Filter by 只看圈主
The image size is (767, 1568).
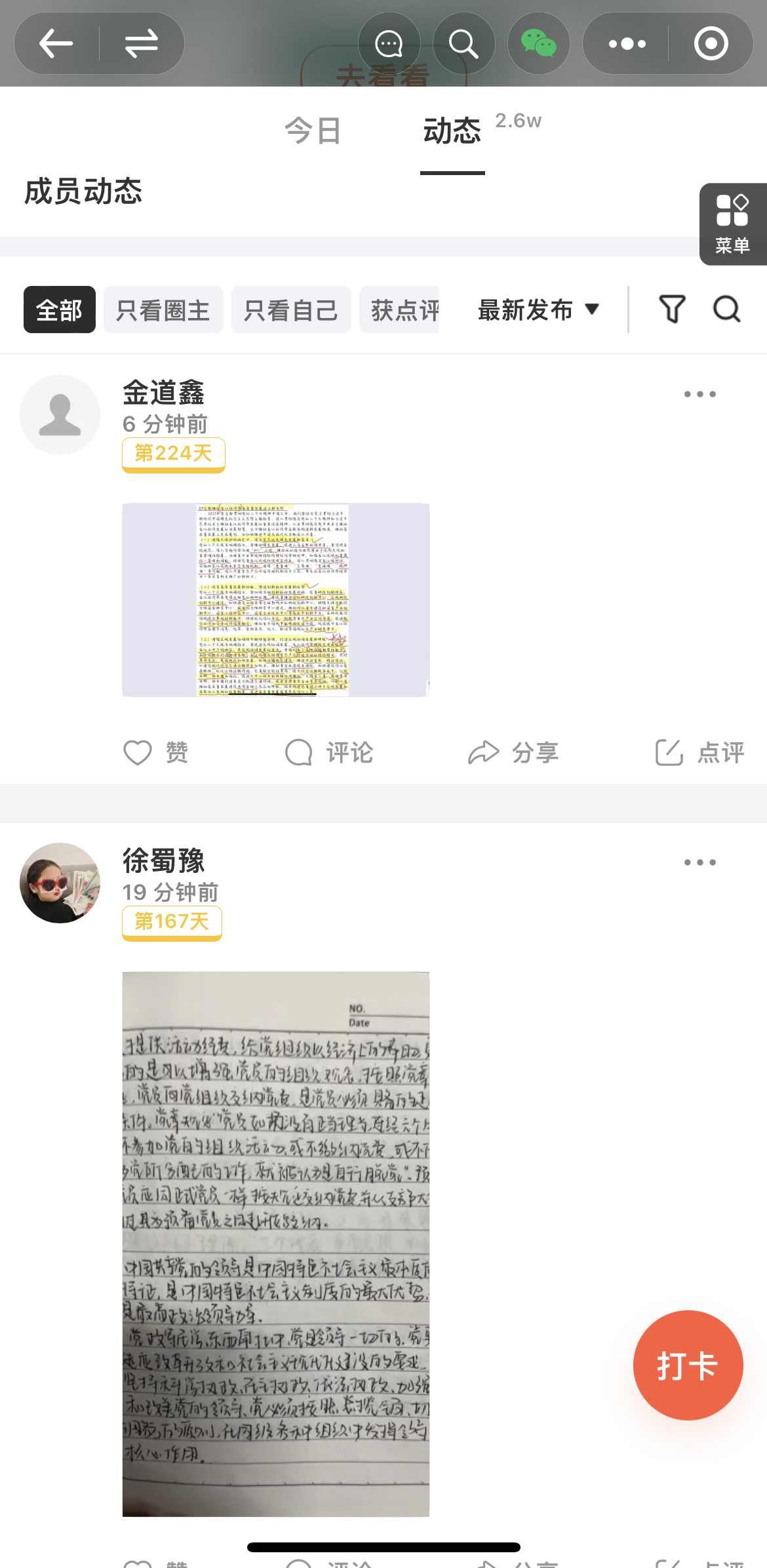coord(163,310)
